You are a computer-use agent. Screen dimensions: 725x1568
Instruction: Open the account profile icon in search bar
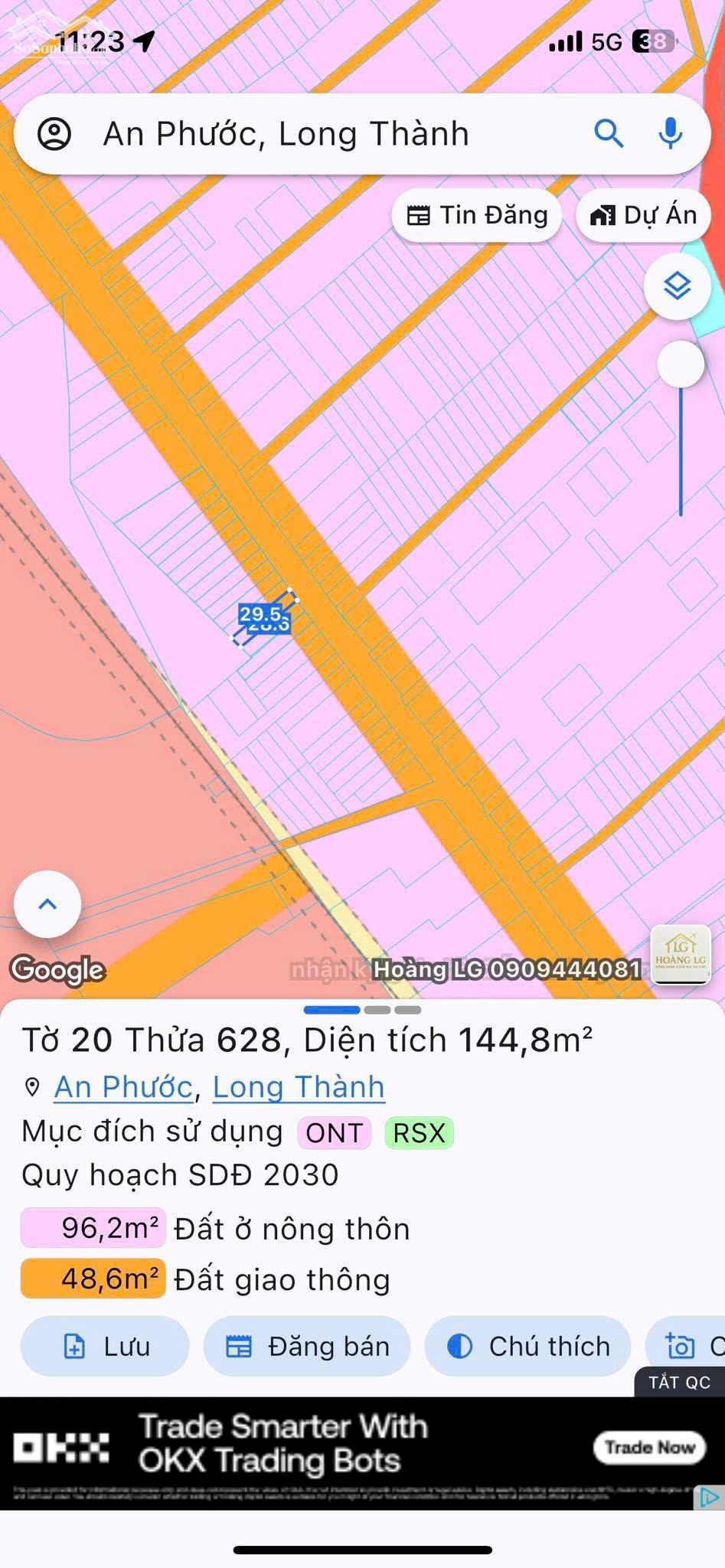click(x=55, y=133)
